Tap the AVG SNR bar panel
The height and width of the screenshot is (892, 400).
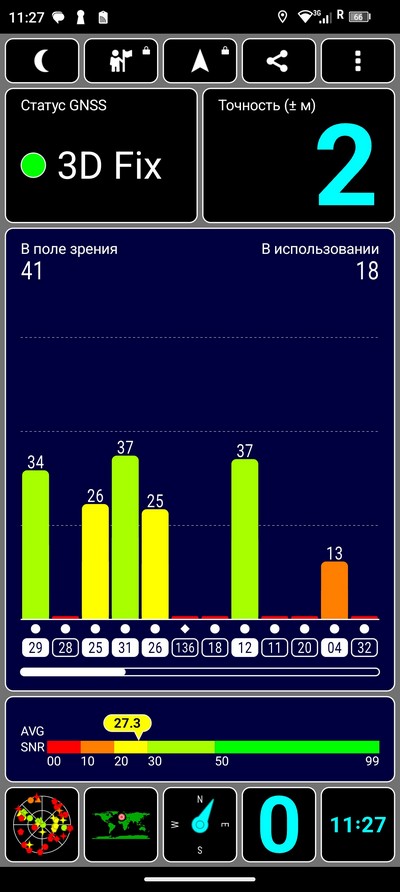200,739
